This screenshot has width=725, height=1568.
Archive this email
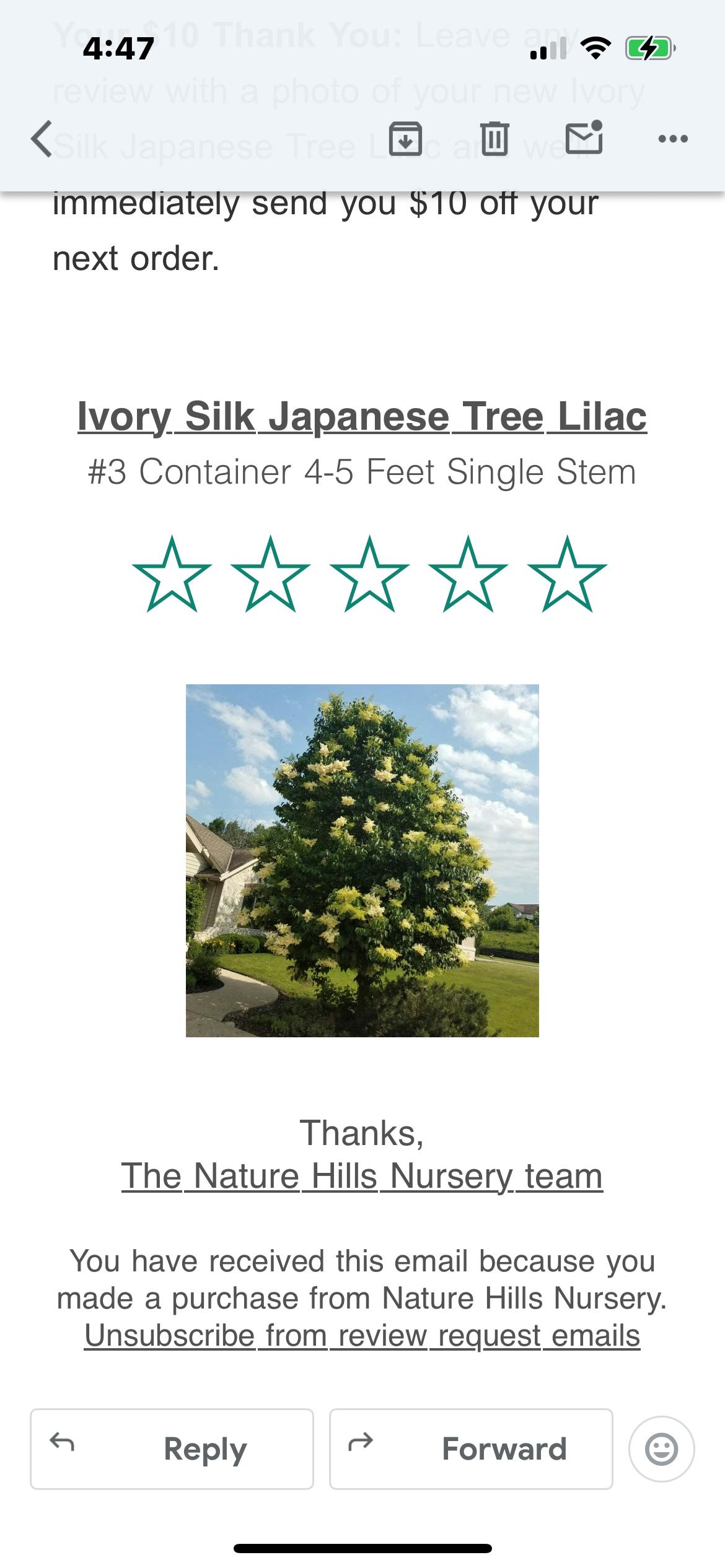[405, 139]
